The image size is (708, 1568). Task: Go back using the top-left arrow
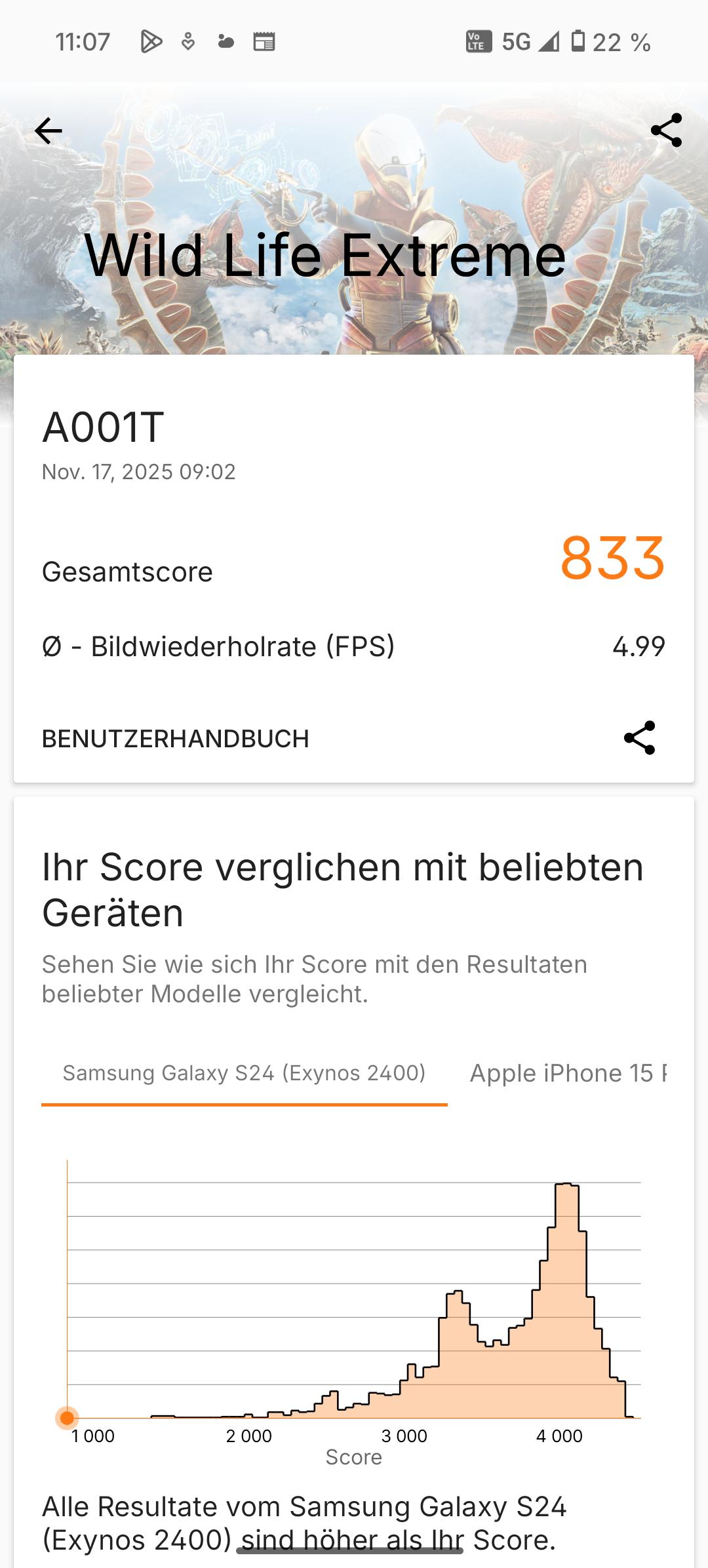click(x=49, y=131)
